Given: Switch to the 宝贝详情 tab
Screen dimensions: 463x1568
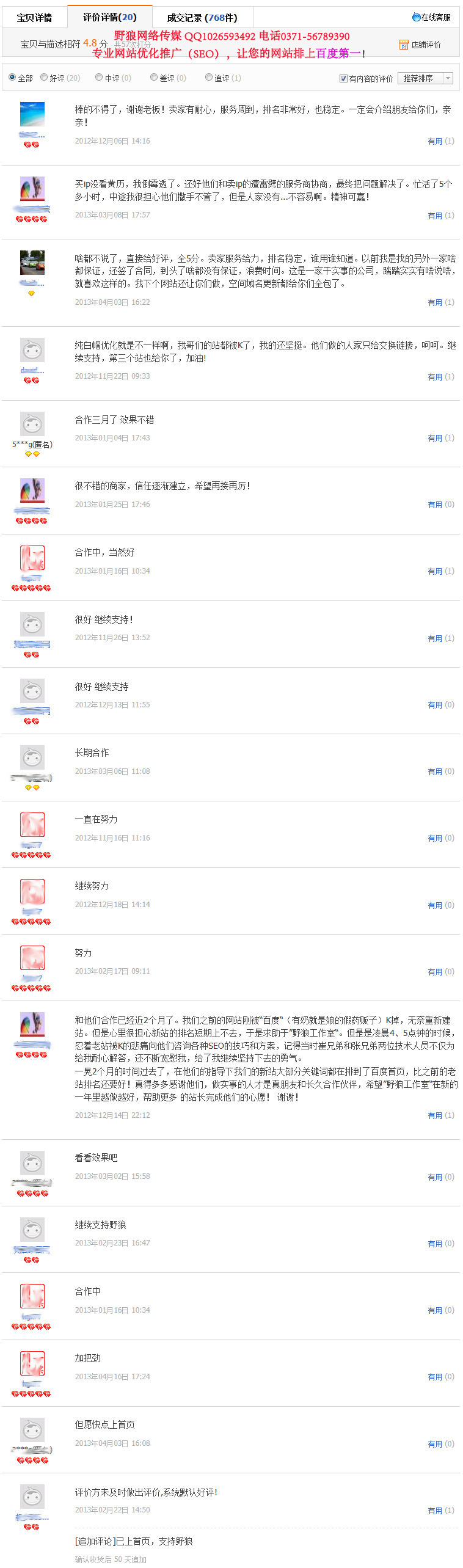Looking at the screenshot, I should pyautogui.click(x=34, y=18).
